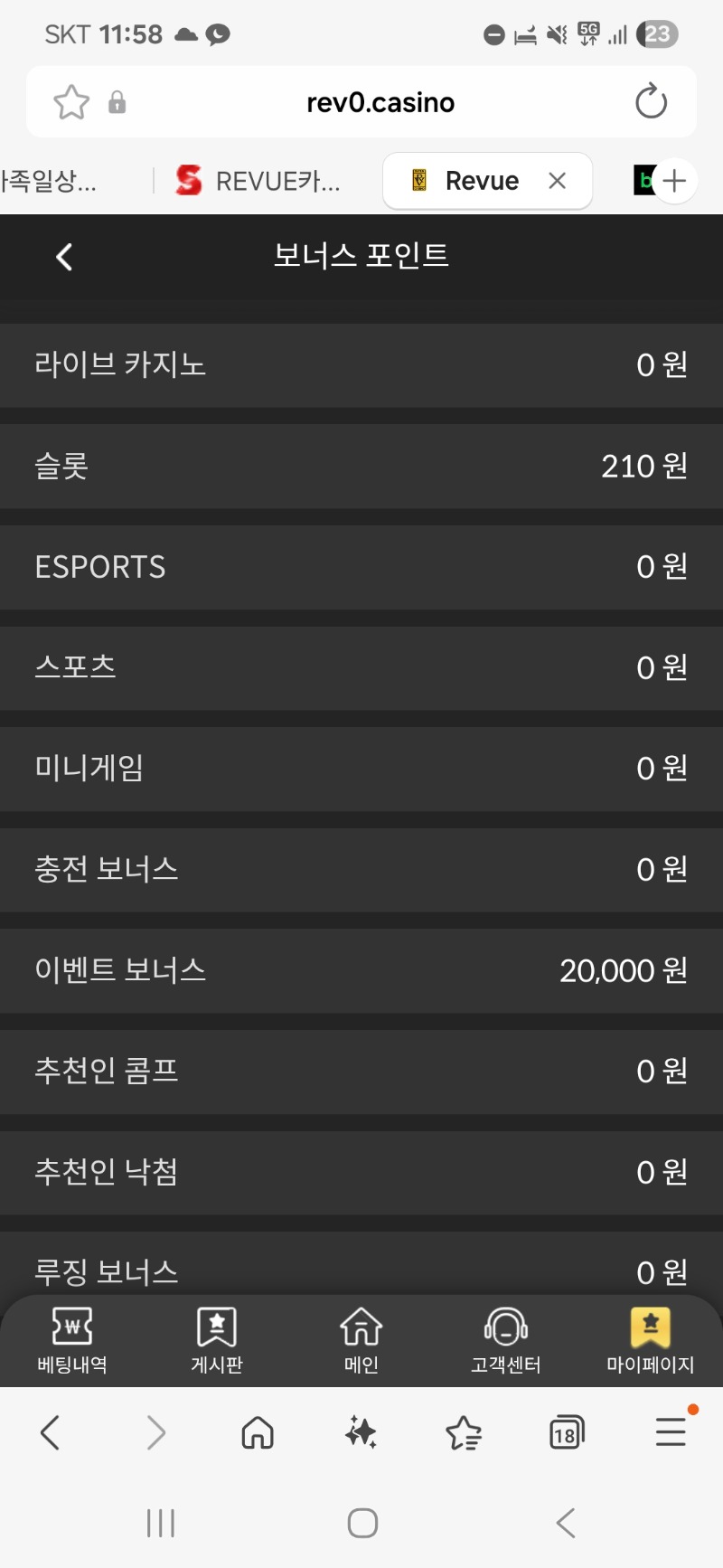Open the 베팅내역 tab
The width and height of the screenshot is (723, 1568).
[72, 1340]
